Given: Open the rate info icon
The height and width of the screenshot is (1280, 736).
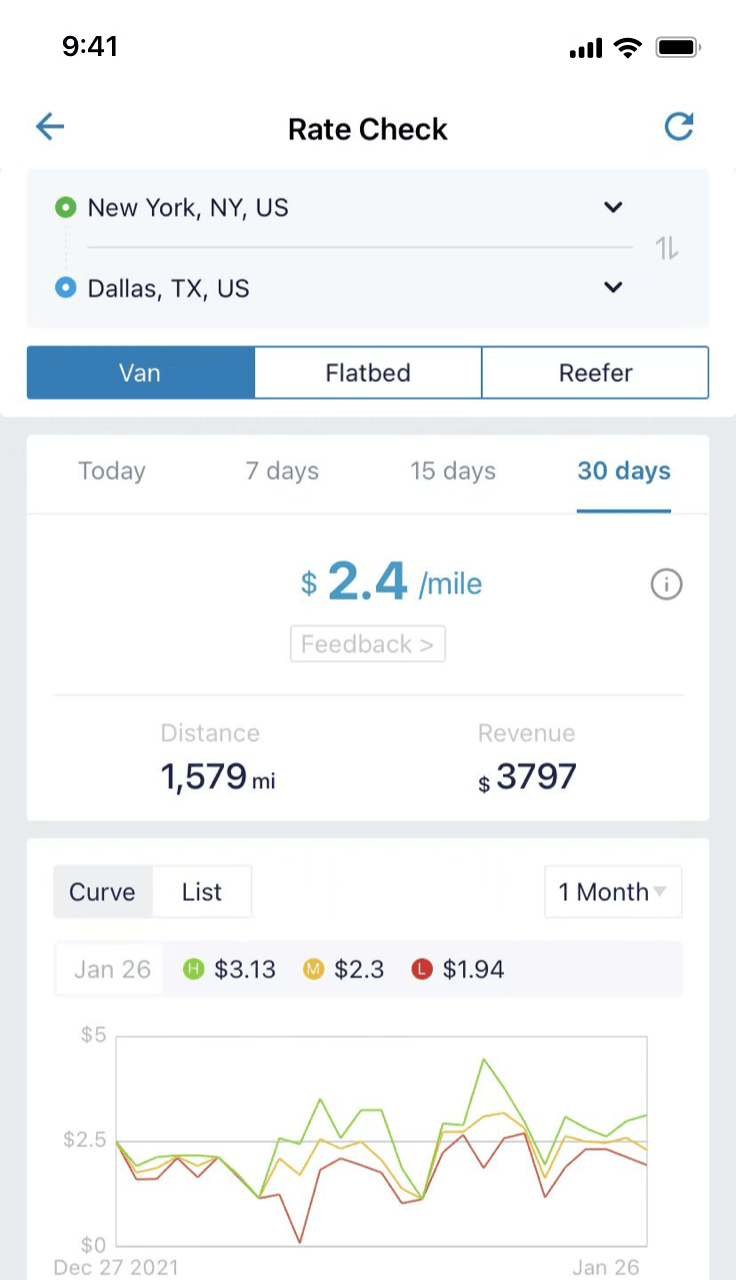Looking at the screenshot, I should [x=667, y=585].
